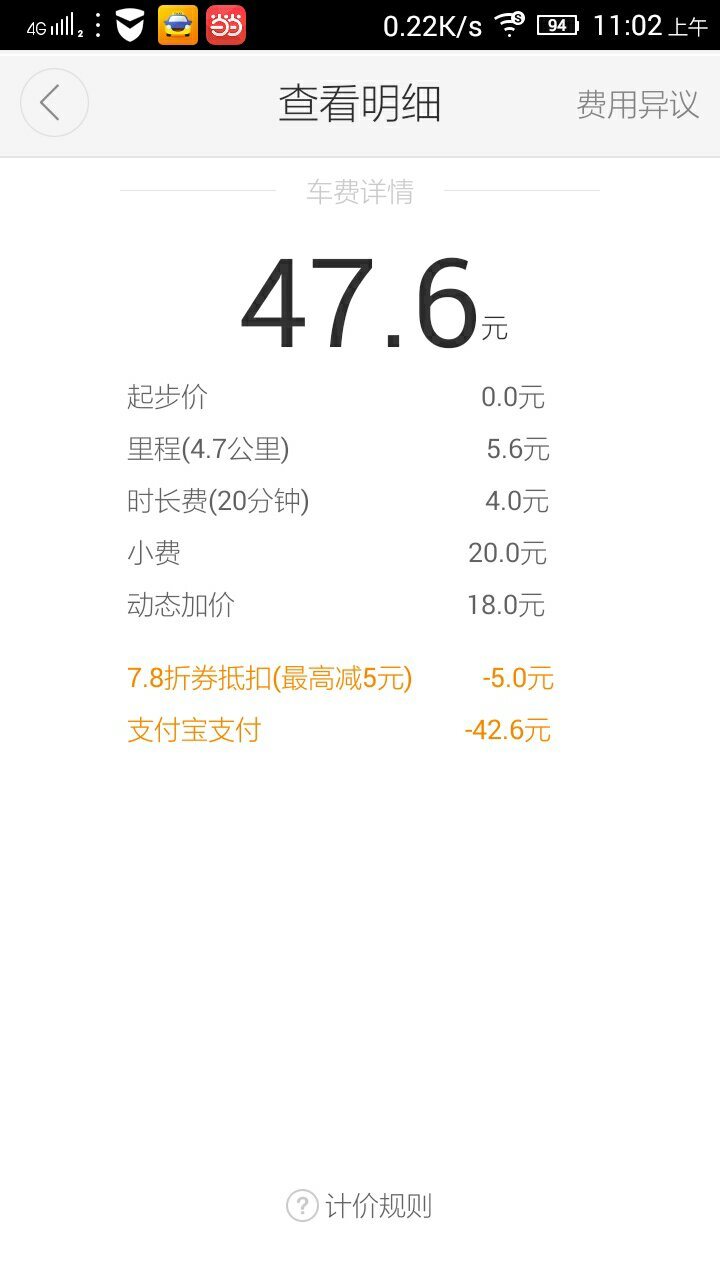
Task: Select the 支付宝支付 payment row
Action: pos(340,730)
